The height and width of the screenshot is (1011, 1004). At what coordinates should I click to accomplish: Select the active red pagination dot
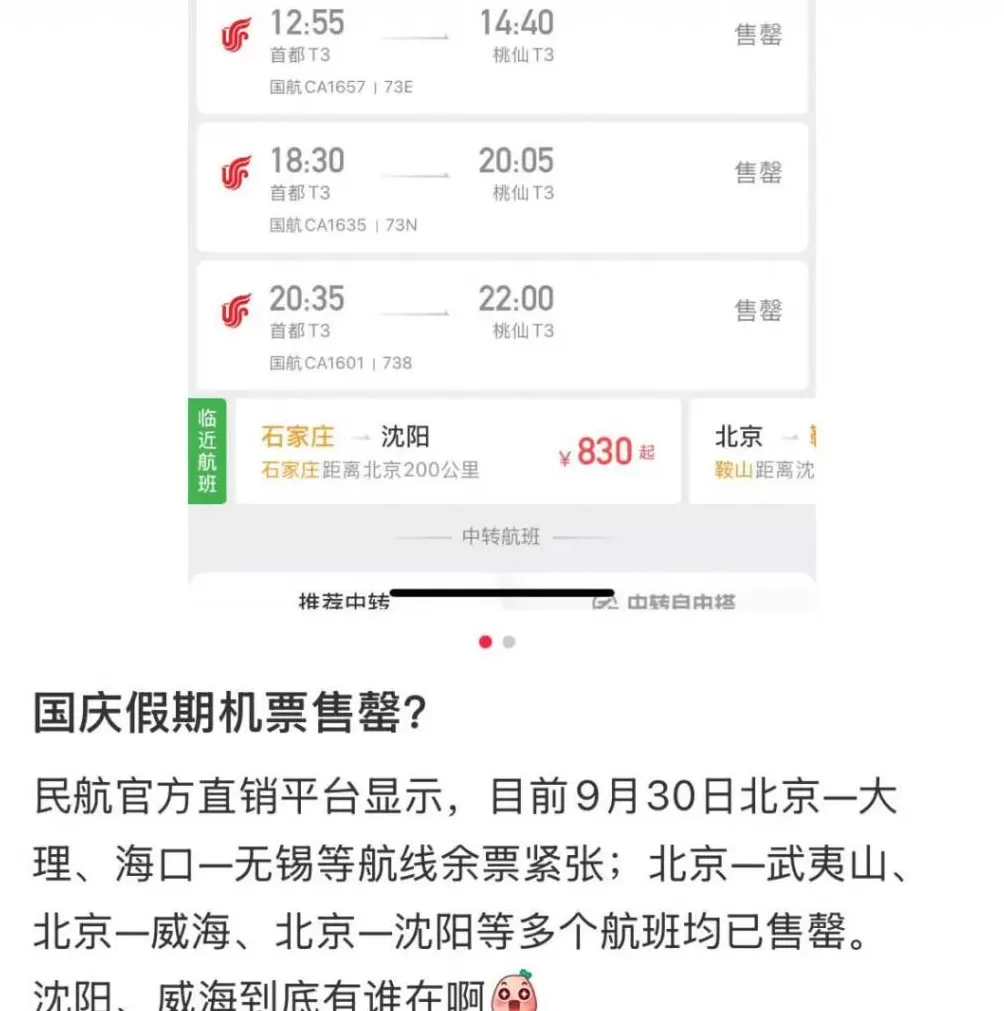tap(487, 642)
